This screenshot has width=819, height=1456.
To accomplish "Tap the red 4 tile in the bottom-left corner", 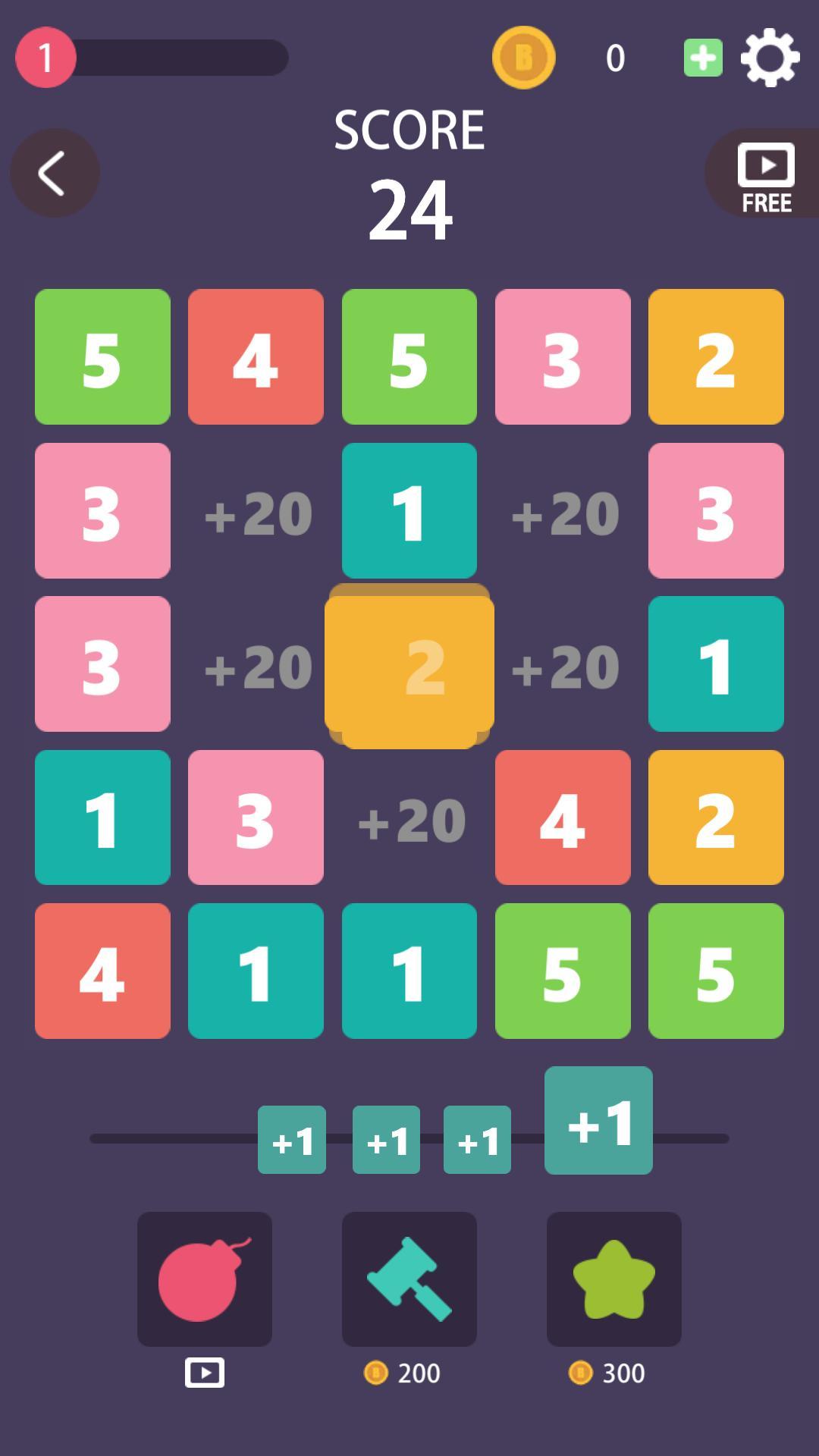I will [x=102, y=971].
